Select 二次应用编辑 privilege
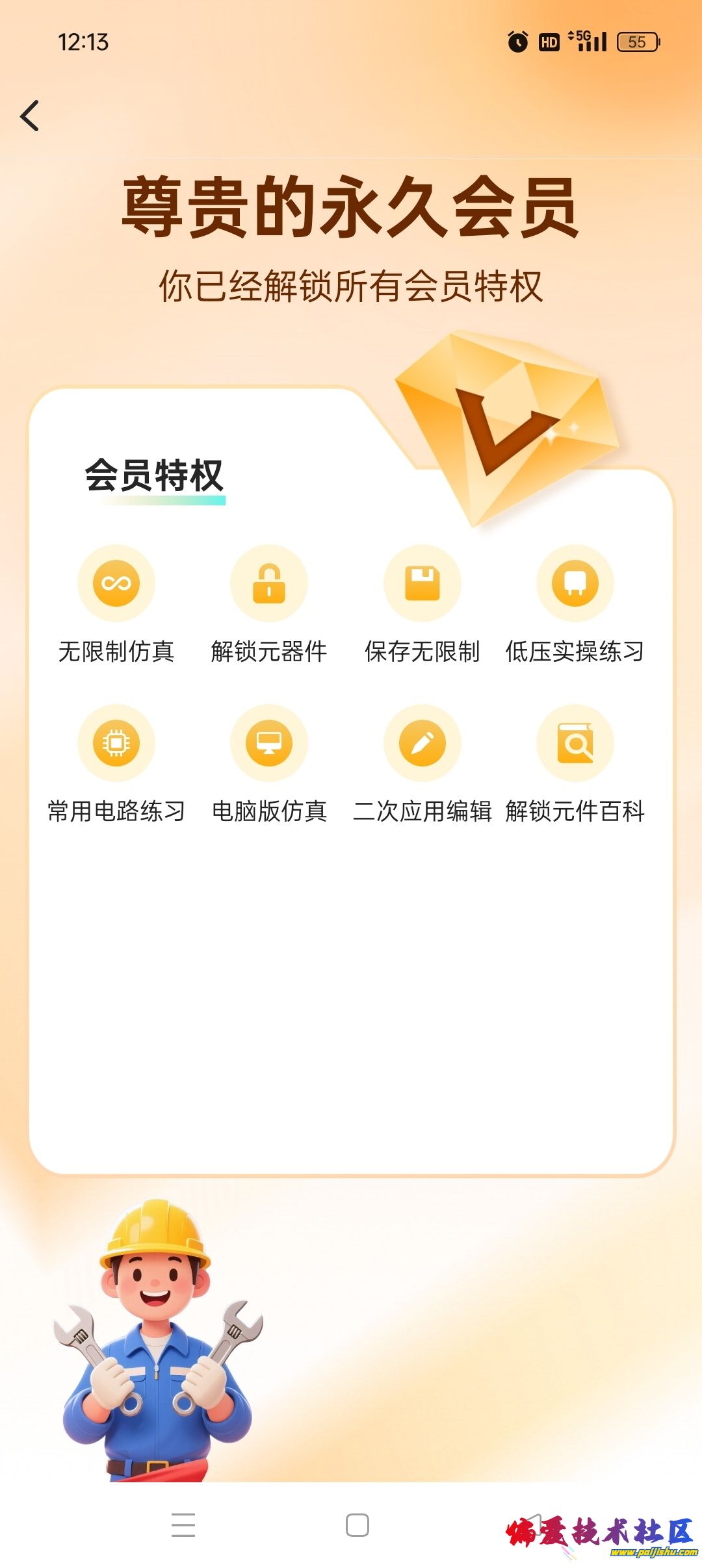Viewport: 702px width, 1568px height. click(422, 743)
